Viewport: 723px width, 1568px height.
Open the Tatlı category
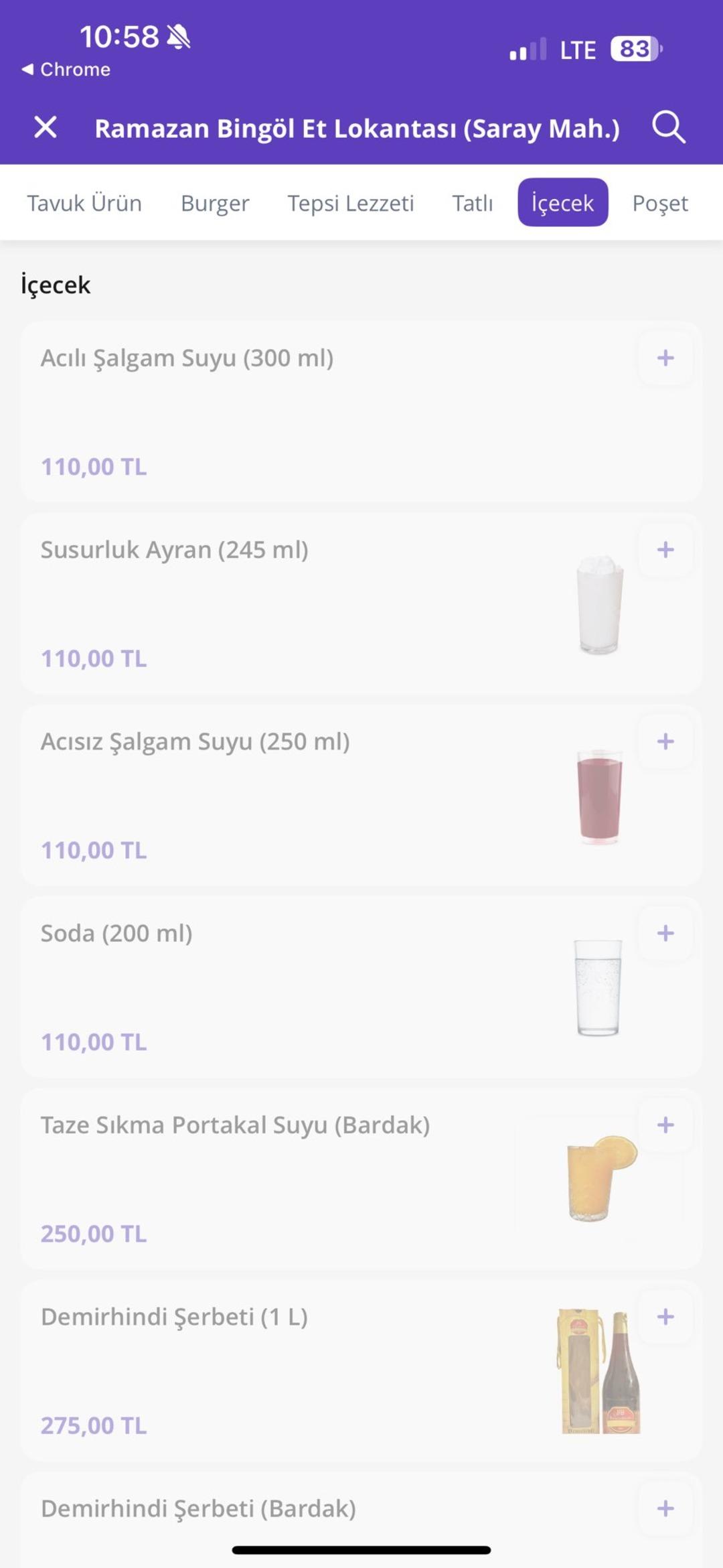pyautogui.click(x=473, y=203)
